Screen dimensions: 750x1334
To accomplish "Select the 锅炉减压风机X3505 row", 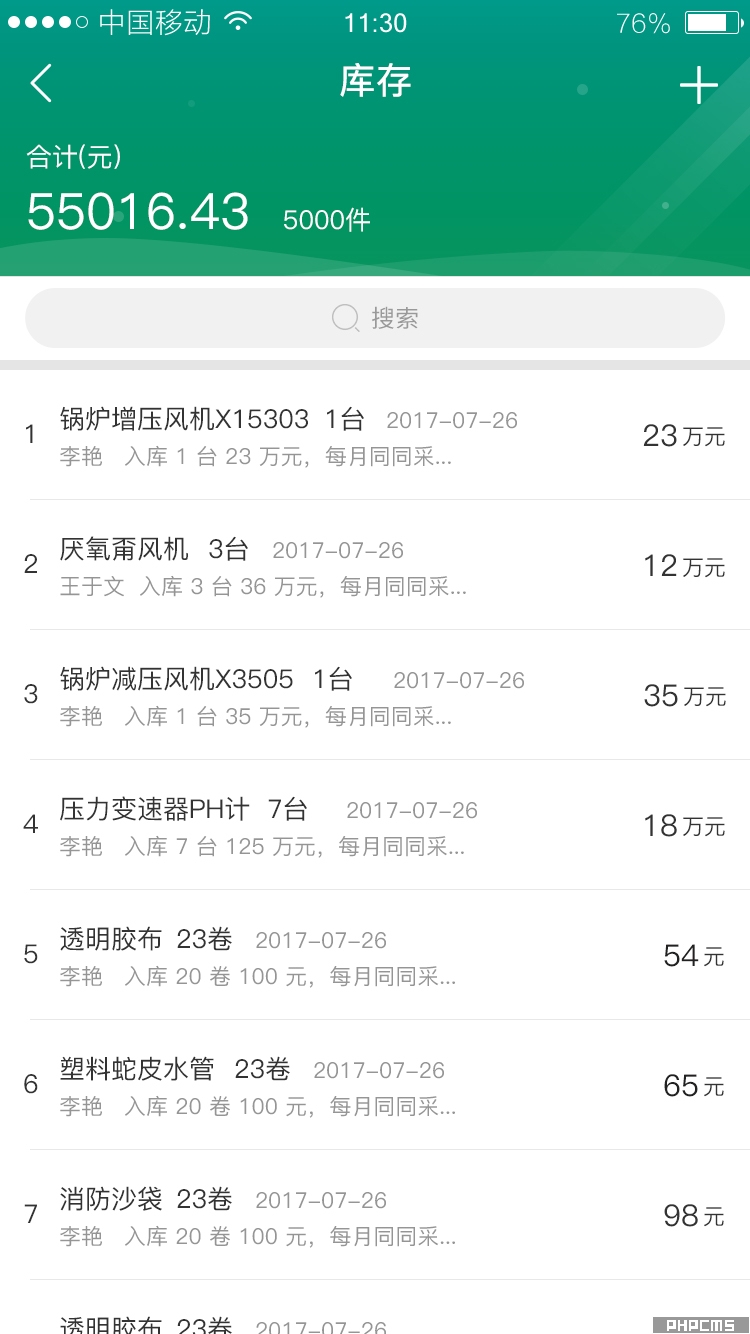I will pyautogui.click(x=375, y=695).
